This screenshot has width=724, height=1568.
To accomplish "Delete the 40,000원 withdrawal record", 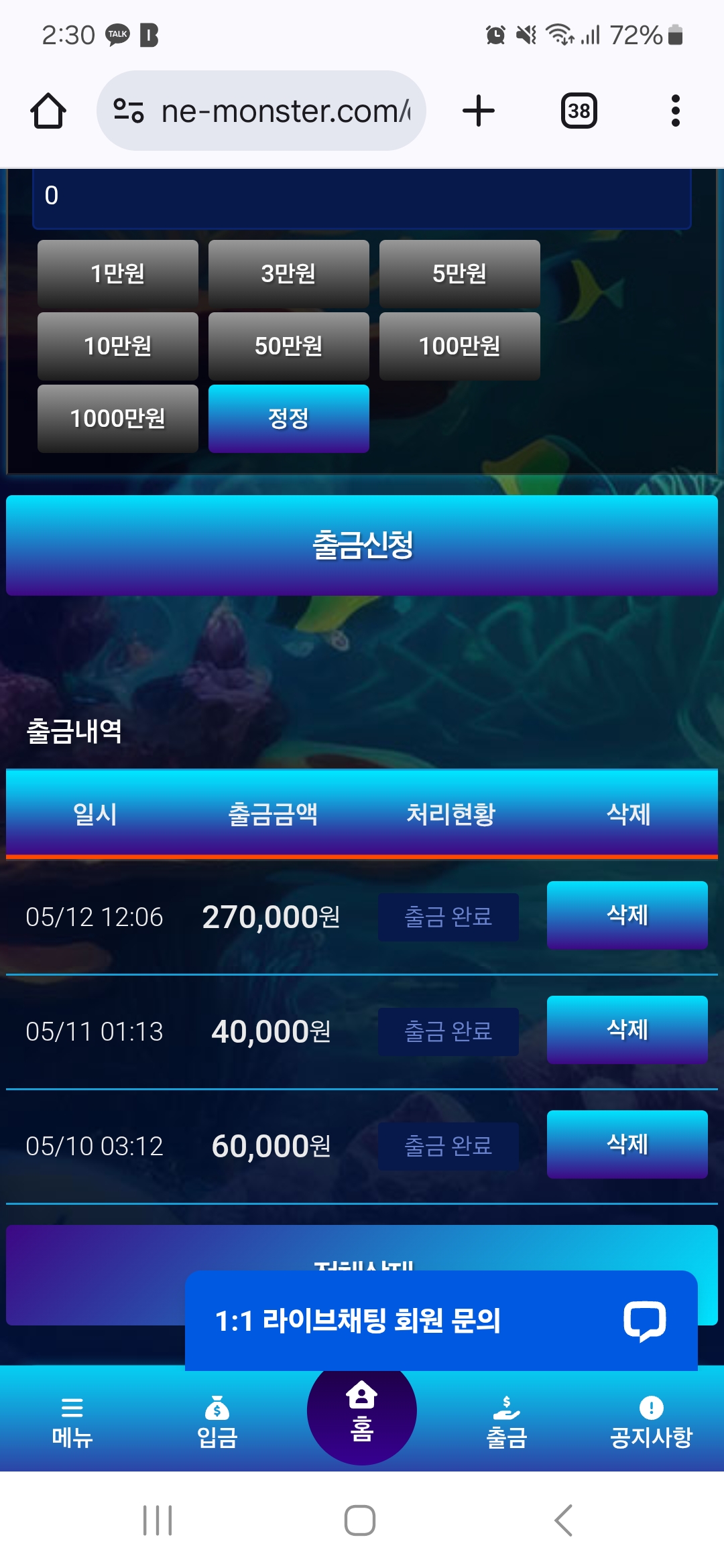I will pyautogui.click(x=627, y=1029).
